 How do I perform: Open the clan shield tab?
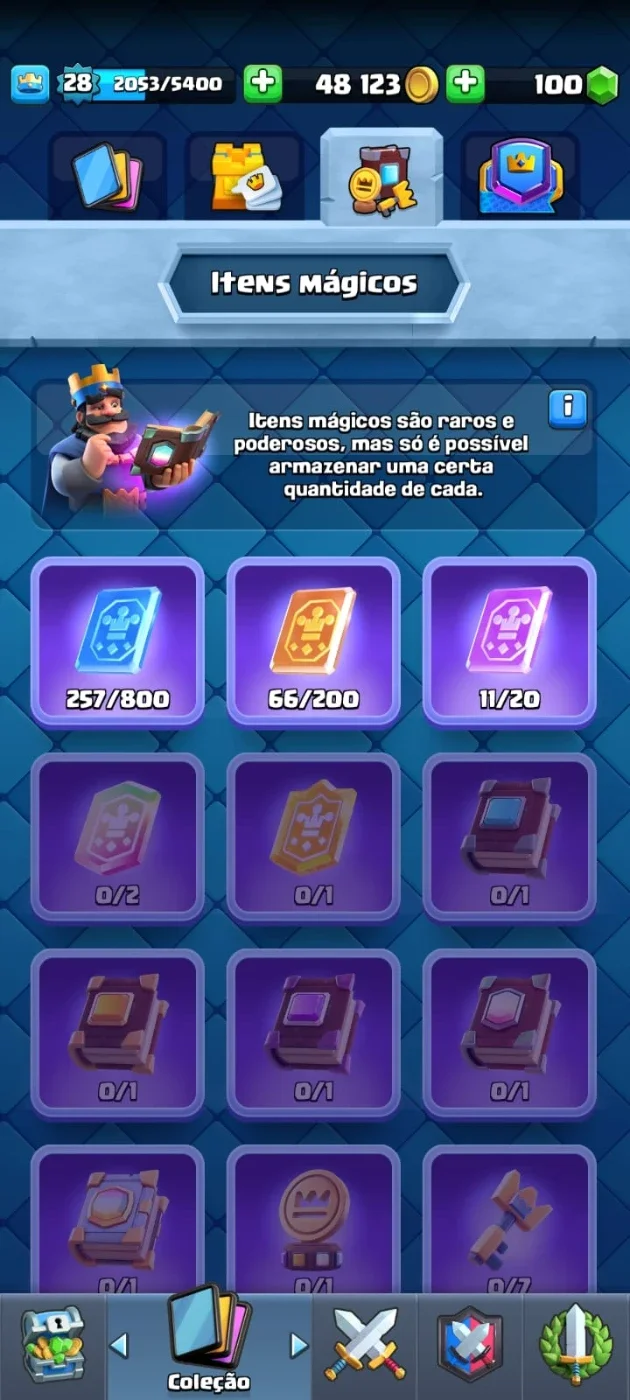(x=469, y=1347)
